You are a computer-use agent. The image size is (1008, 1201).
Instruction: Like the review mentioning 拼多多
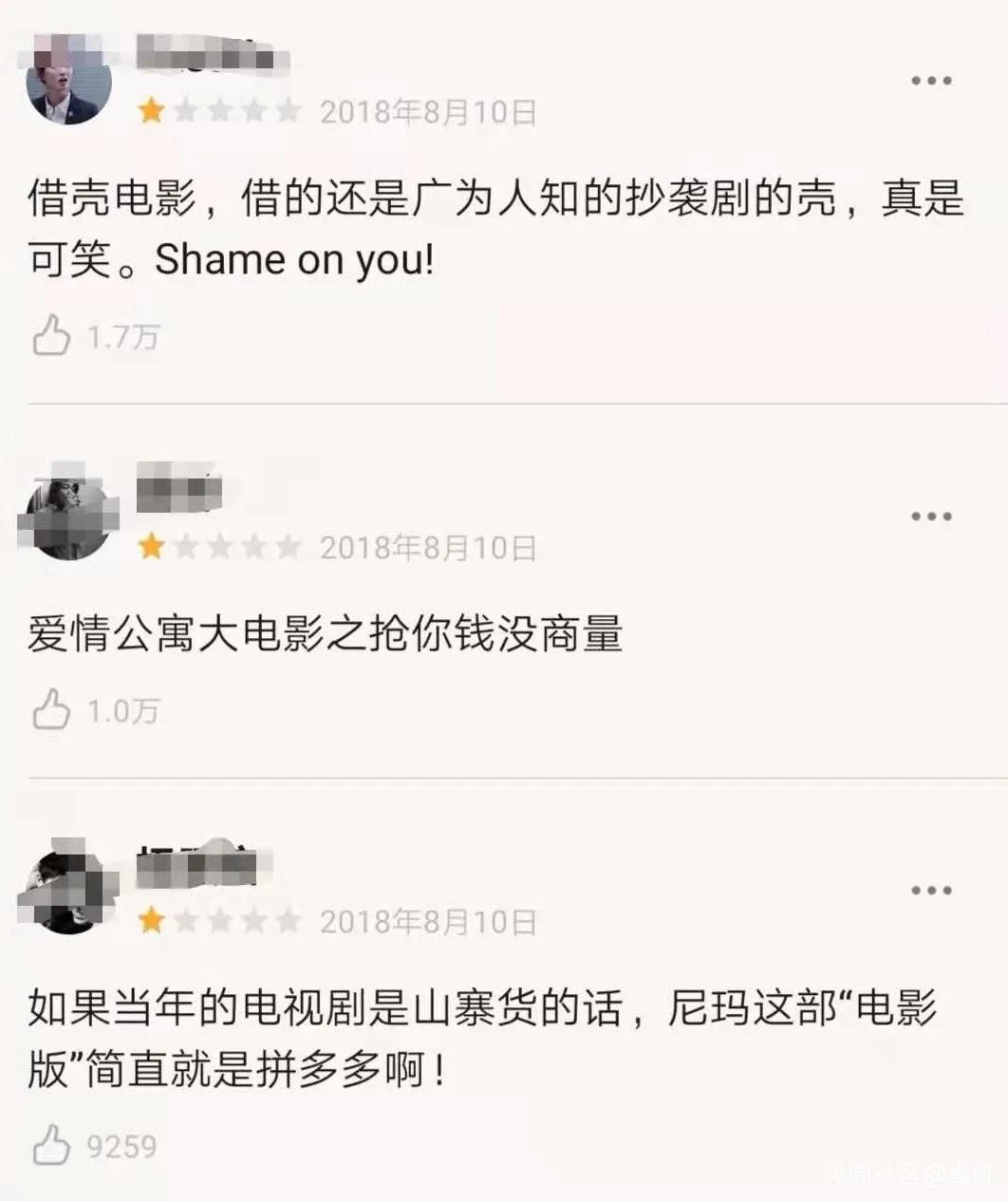click(x=52, y=1145)
